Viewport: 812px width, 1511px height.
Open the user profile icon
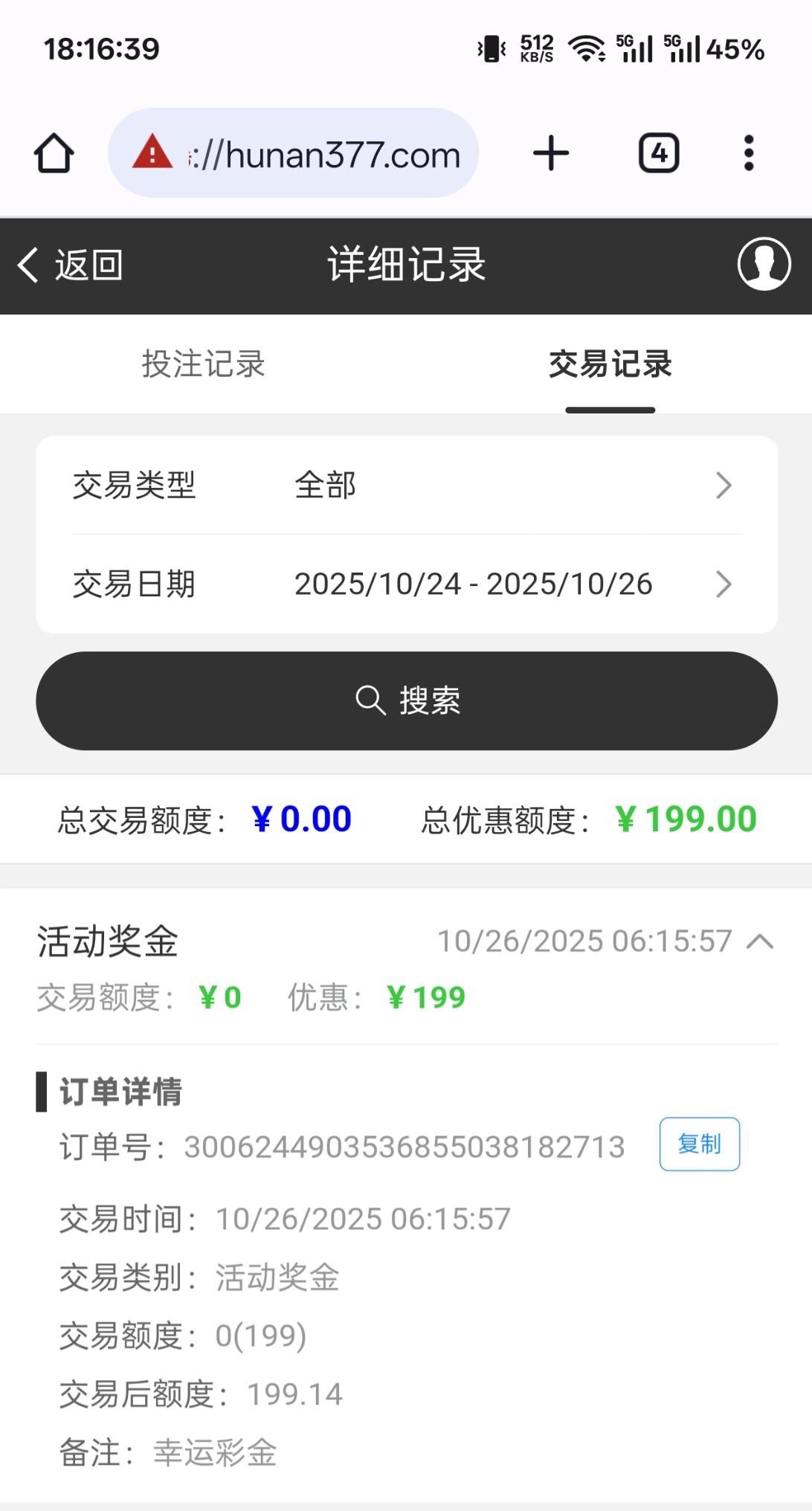click(x=764, y=264)
